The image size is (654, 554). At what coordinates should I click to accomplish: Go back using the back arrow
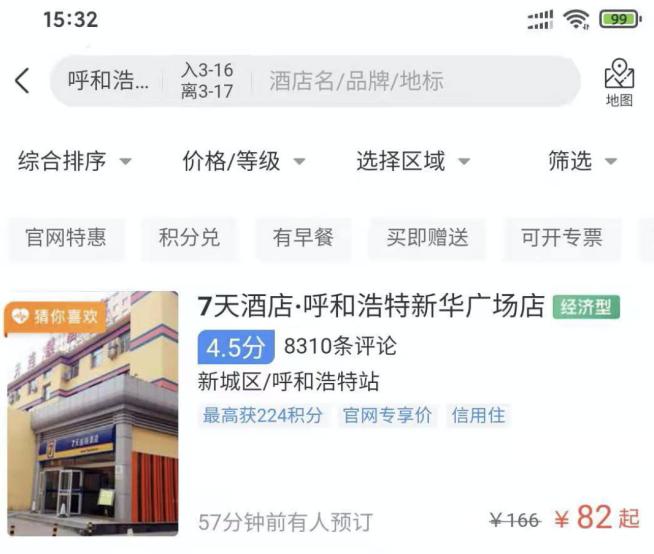(22, 81)
